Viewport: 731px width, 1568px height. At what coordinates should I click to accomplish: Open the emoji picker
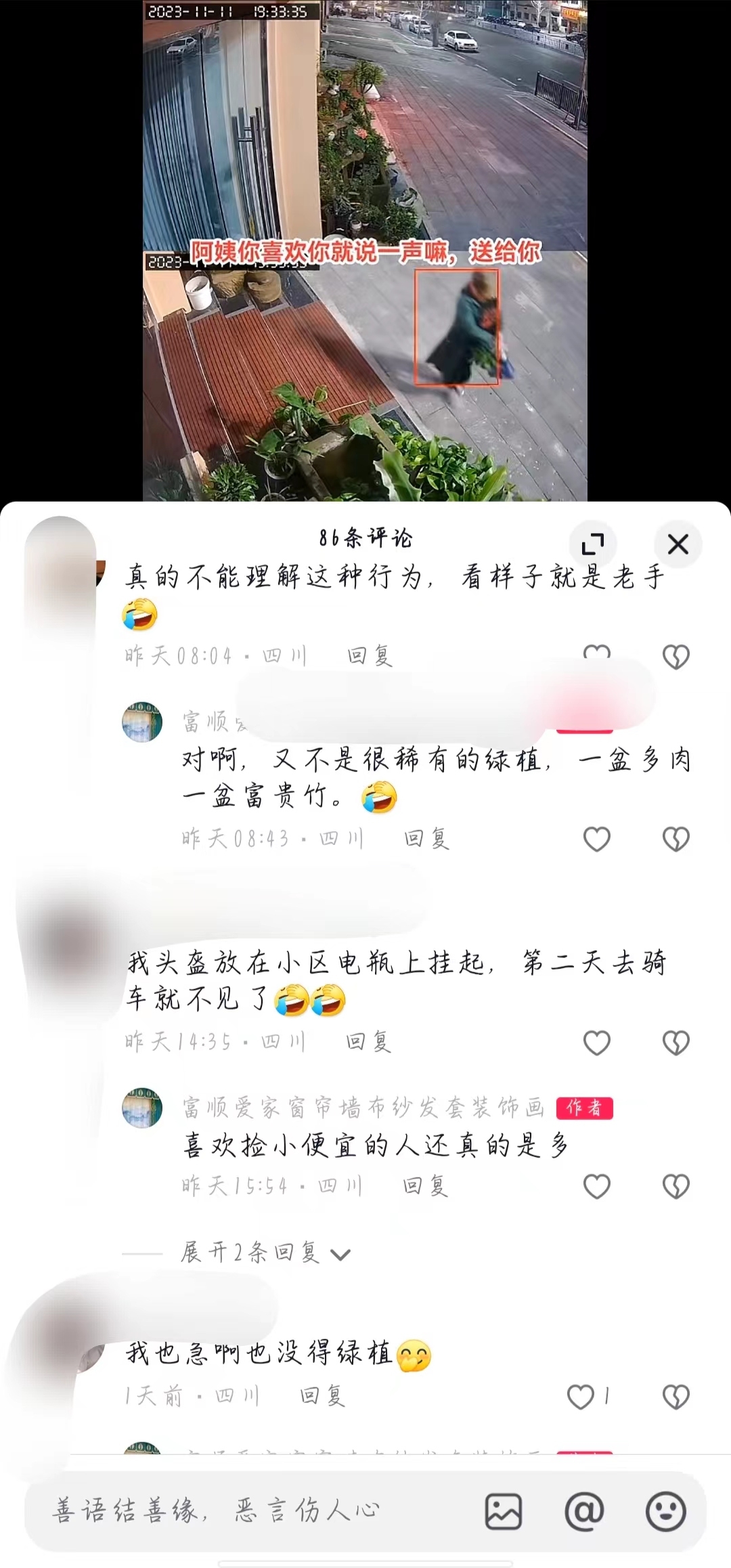pos(666,1510)
